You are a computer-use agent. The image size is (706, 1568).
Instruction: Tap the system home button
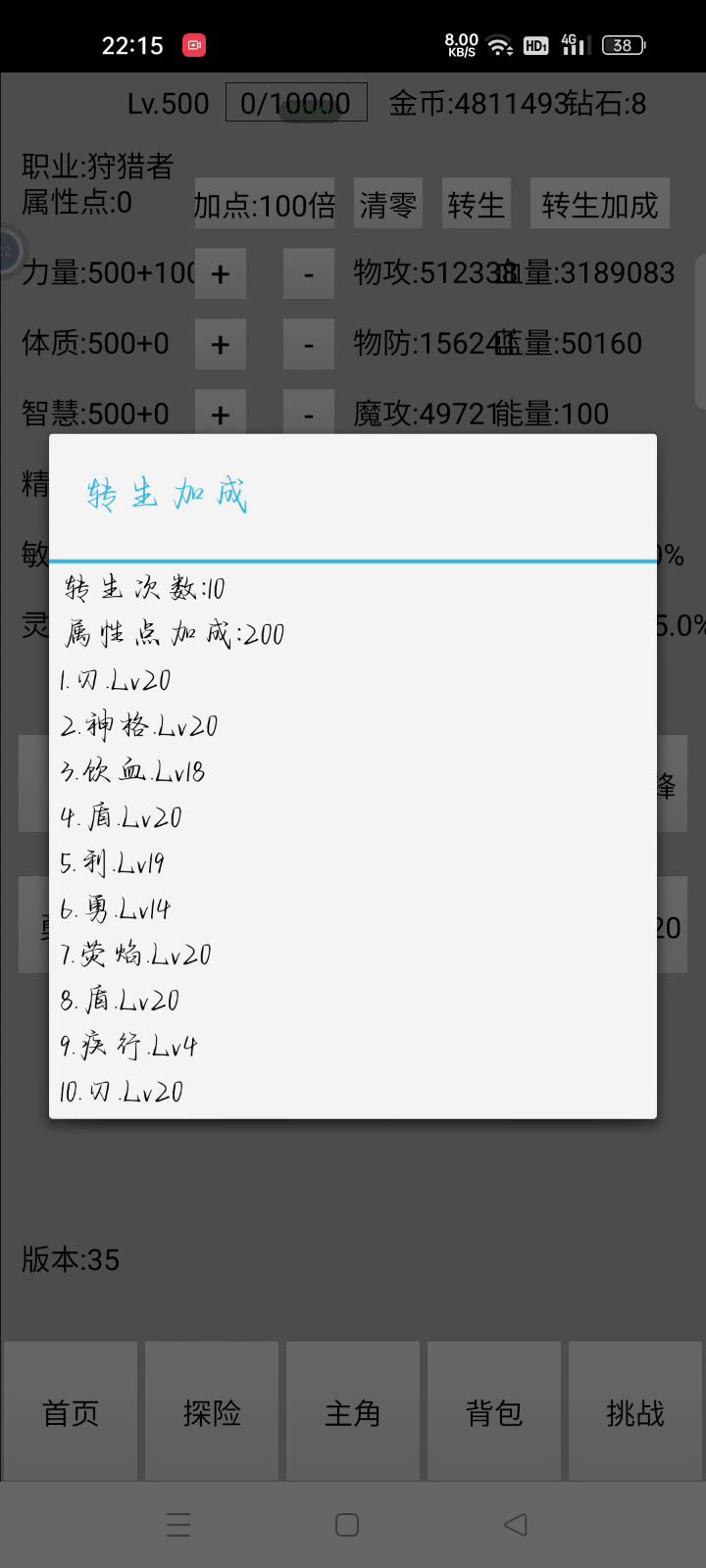(347, 1525)
